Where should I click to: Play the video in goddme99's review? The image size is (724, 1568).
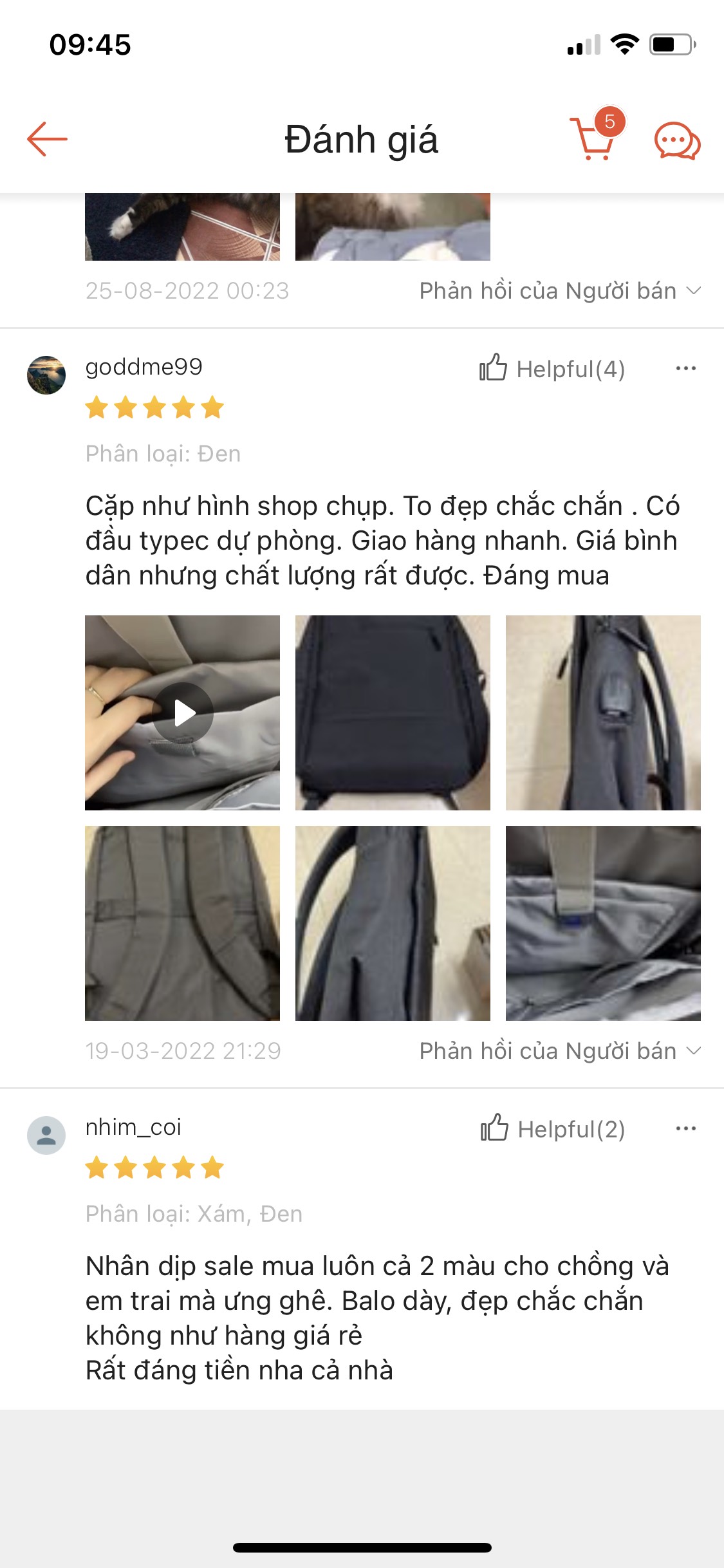pos(183,713)
